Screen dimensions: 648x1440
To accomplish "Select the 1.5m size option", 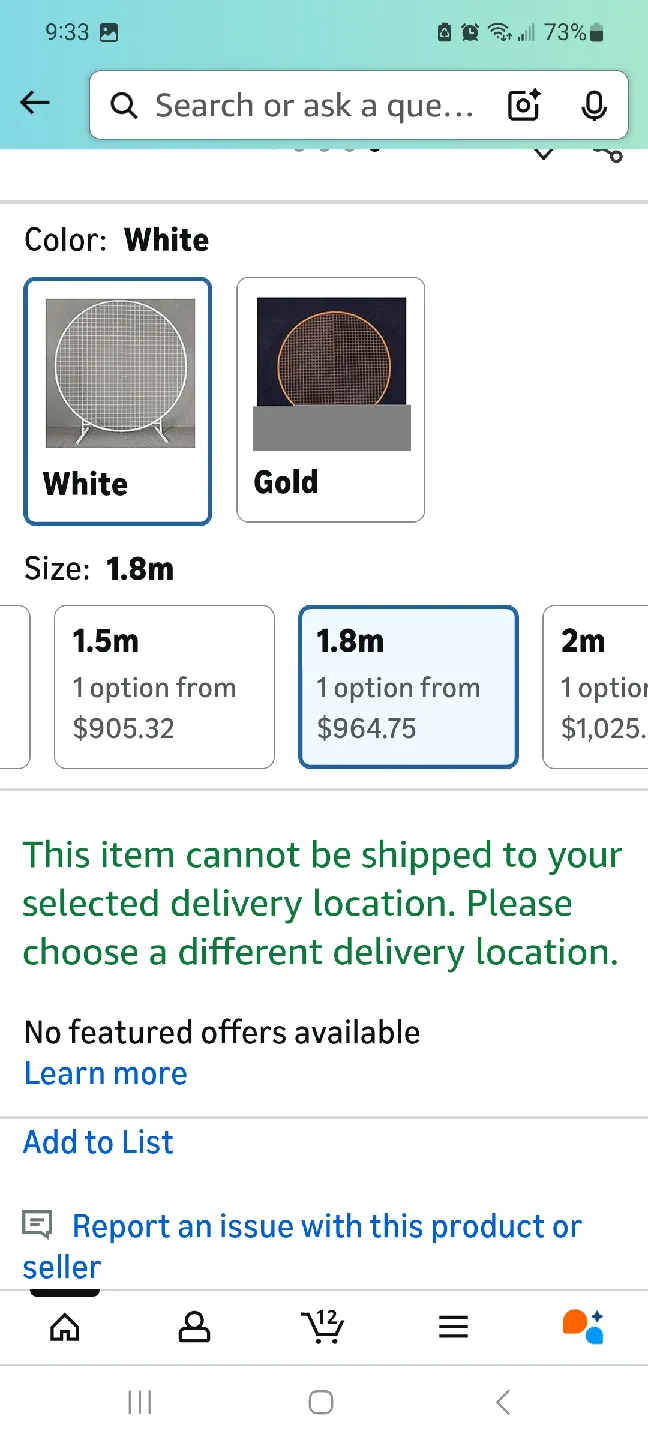I will pyautogui.click(x=164, y=686).
